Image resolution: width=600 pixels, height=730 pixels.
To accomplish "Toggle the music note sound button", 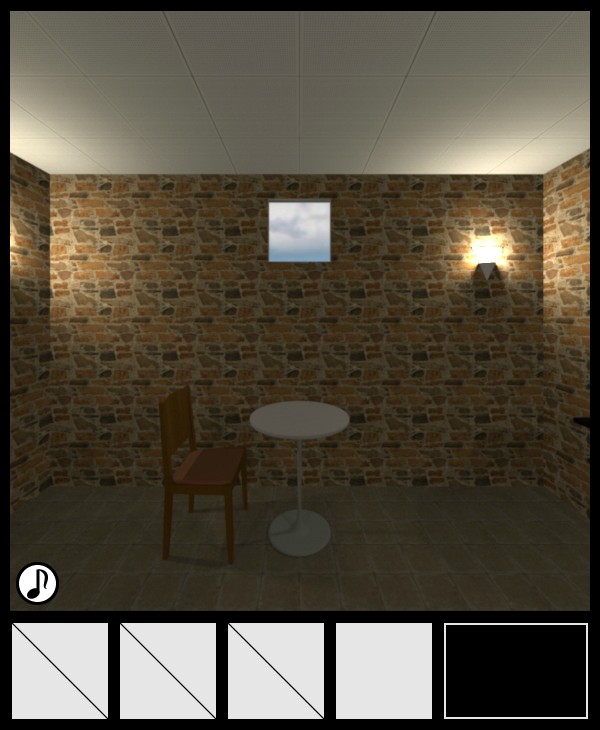I will pyautogui.click(x=38, y=583).
